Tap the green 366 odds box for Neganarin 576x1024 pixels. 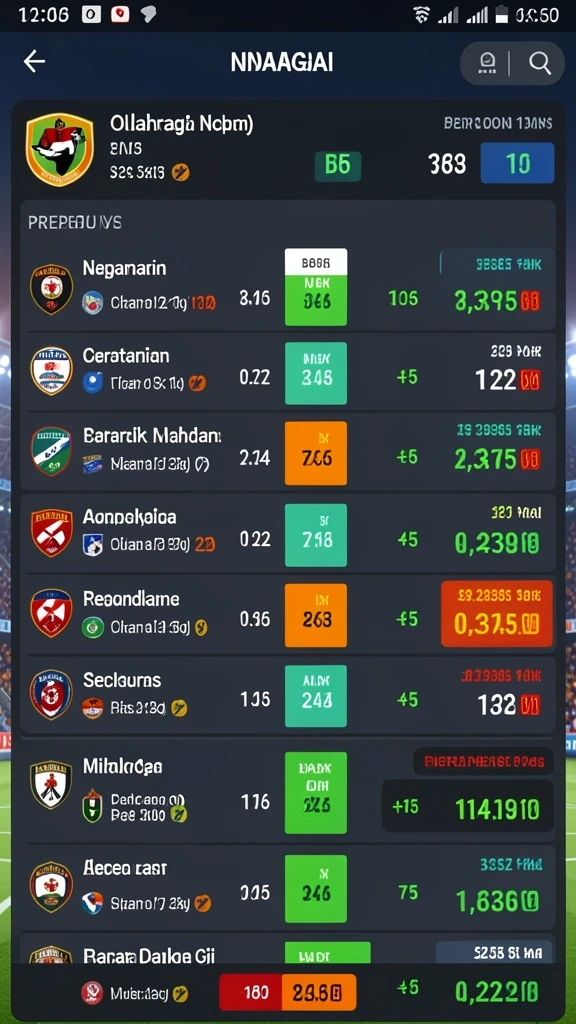tap(316, 287)
